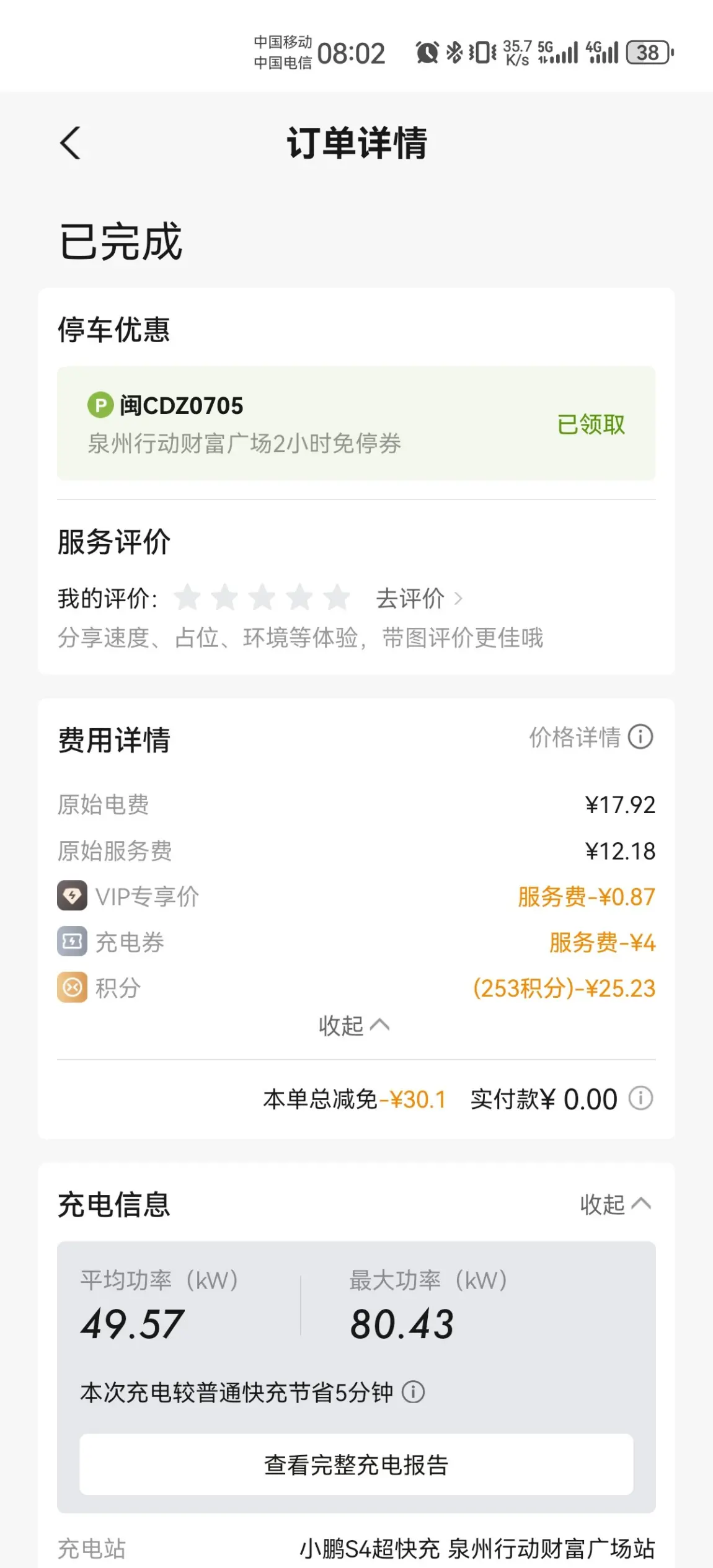This screenshot has height=1568, width=713.
Task: Open the 闽CDZ0705 parking coupon card
Action: coord(356,423)
